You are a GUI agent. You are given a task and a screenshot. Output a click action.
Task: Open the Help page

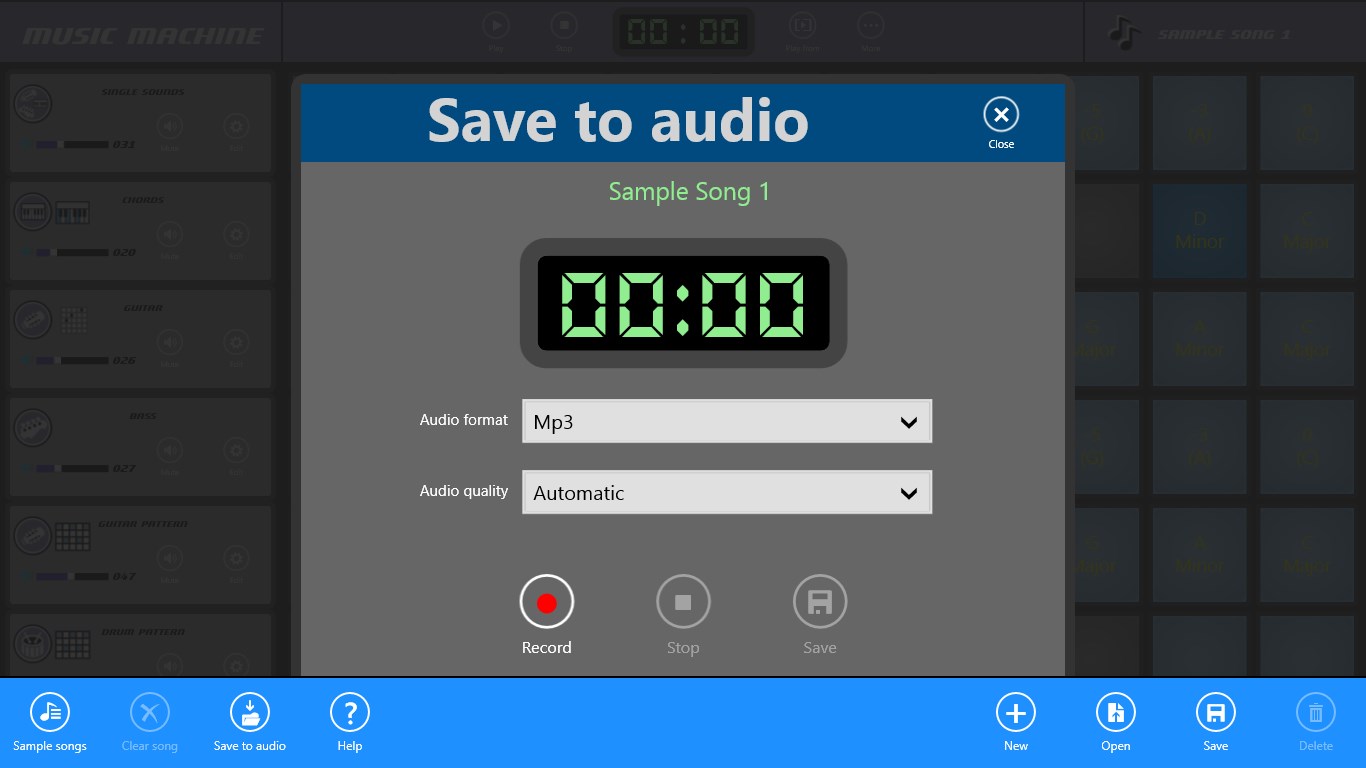pos(350,714)
